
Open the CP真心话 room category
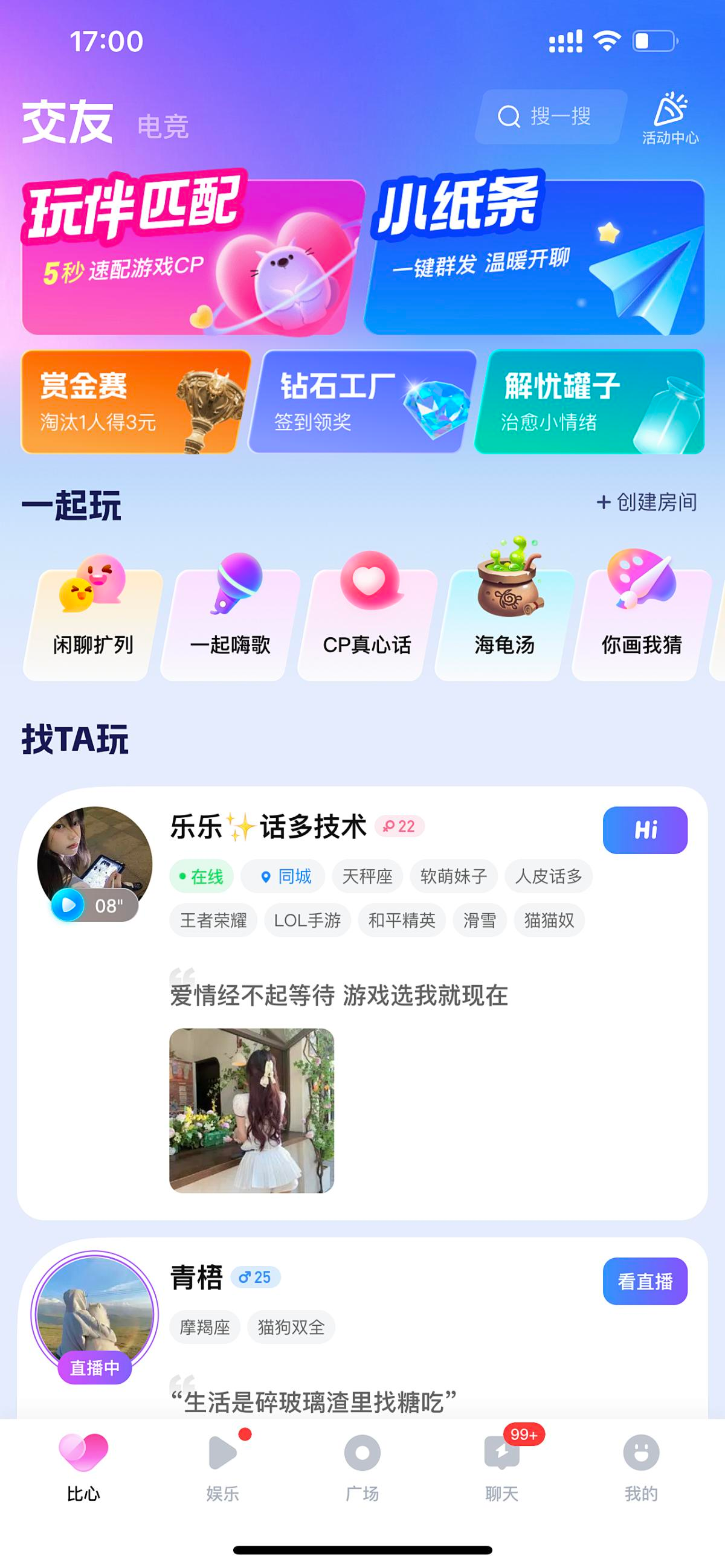367,618
